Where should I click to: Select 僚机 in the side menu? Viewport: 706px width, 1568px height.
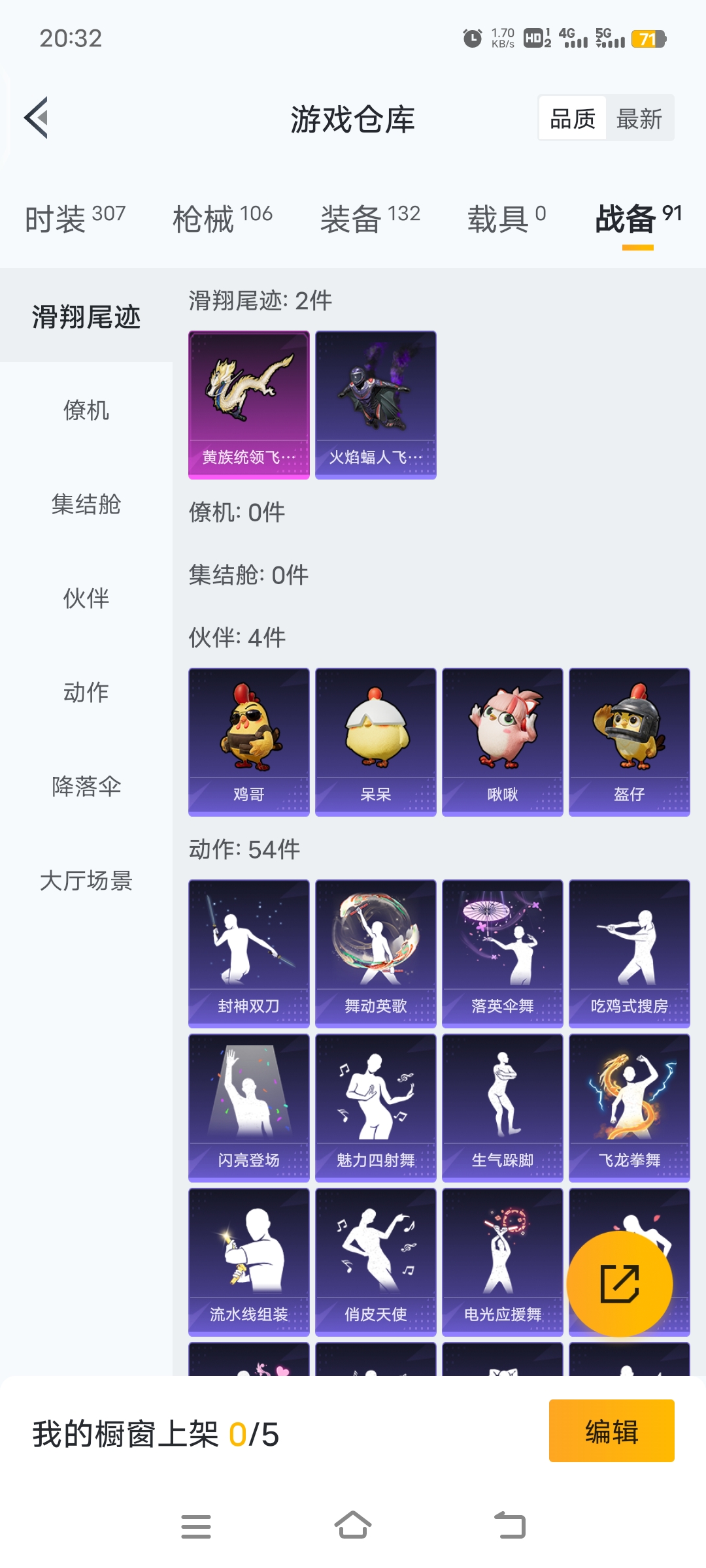[86, 410]
